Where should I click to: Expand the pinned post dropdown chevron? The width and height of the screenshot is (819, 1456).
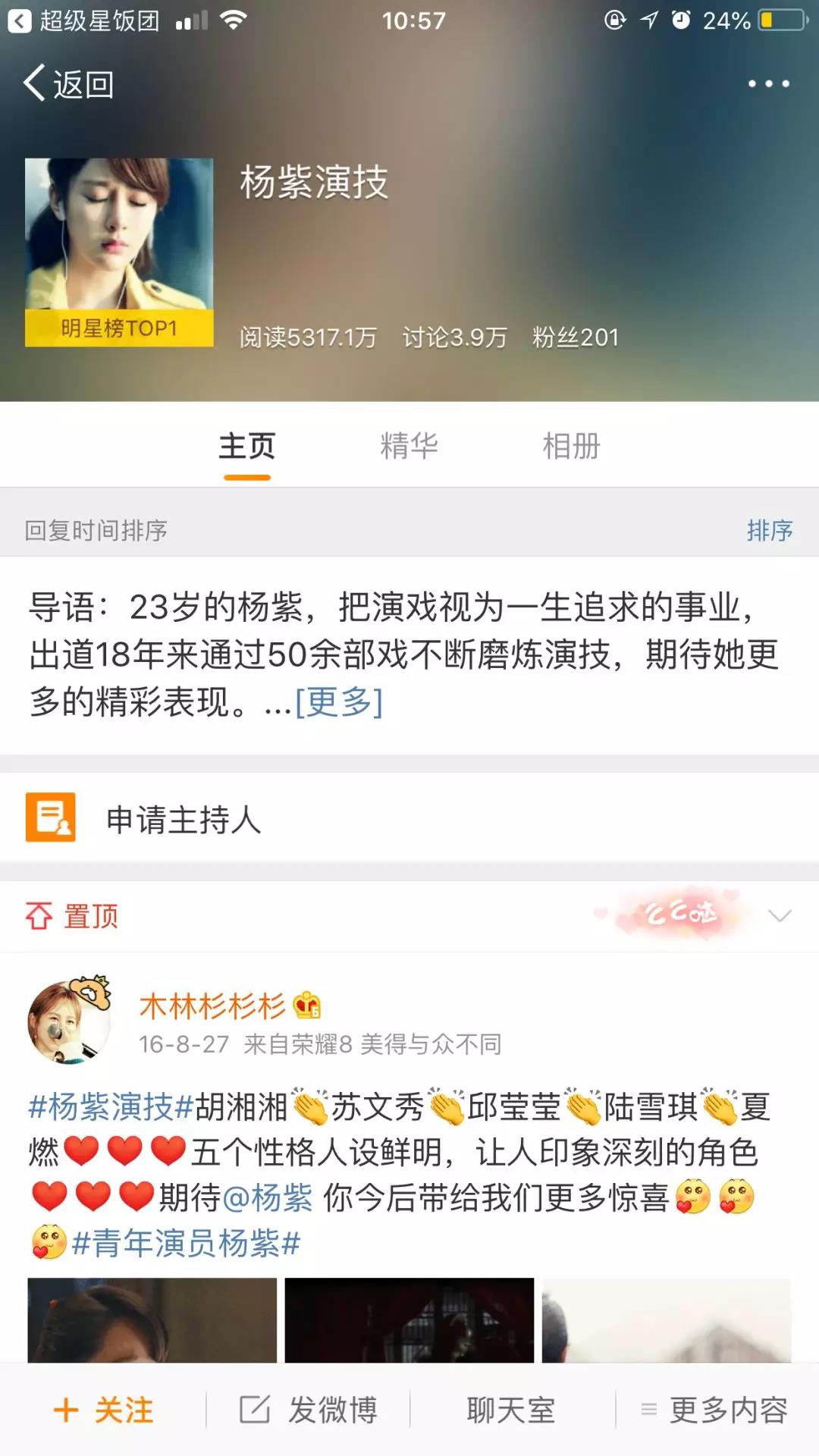pos(780,915)
